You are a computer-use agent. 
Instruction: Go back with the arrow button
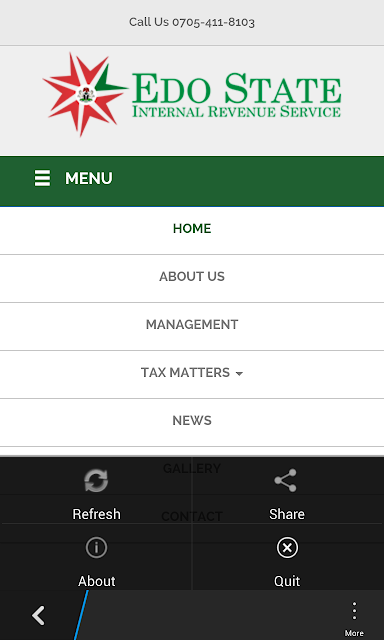pos(38,616)
